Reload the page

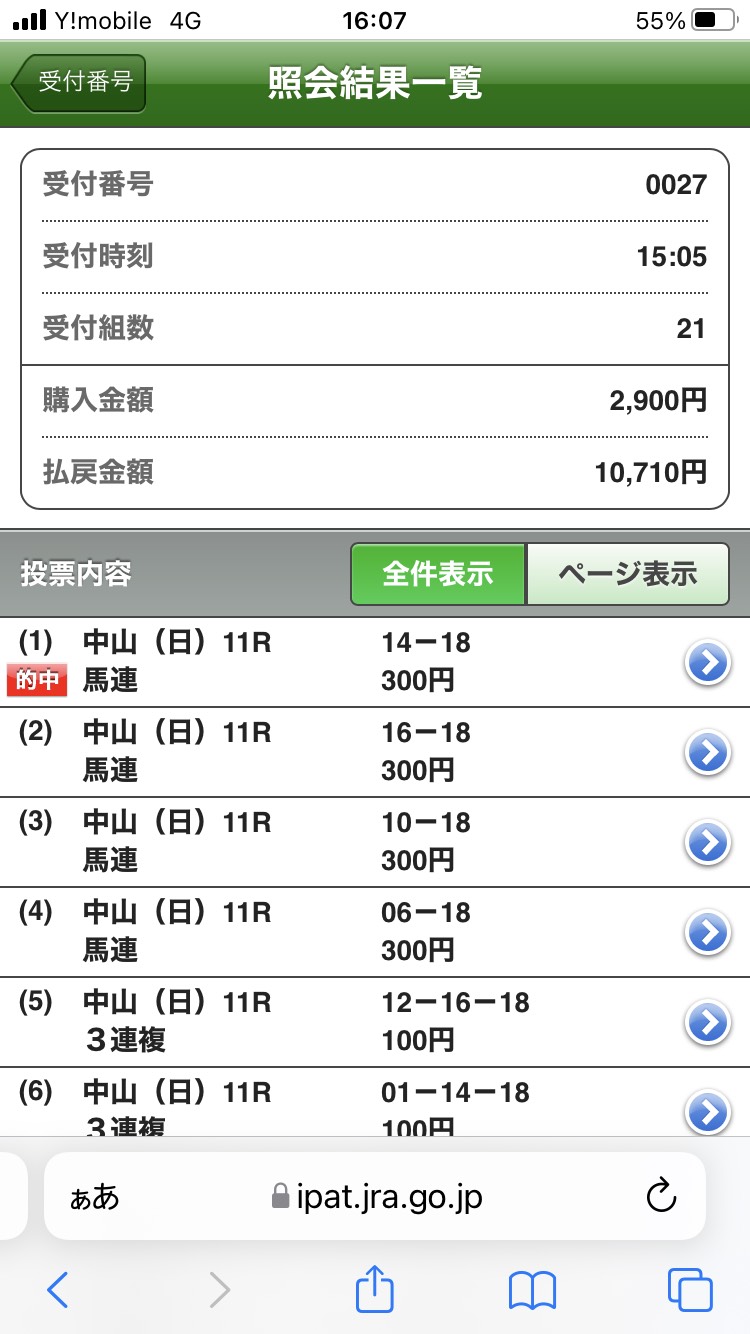coord(661,1197)
